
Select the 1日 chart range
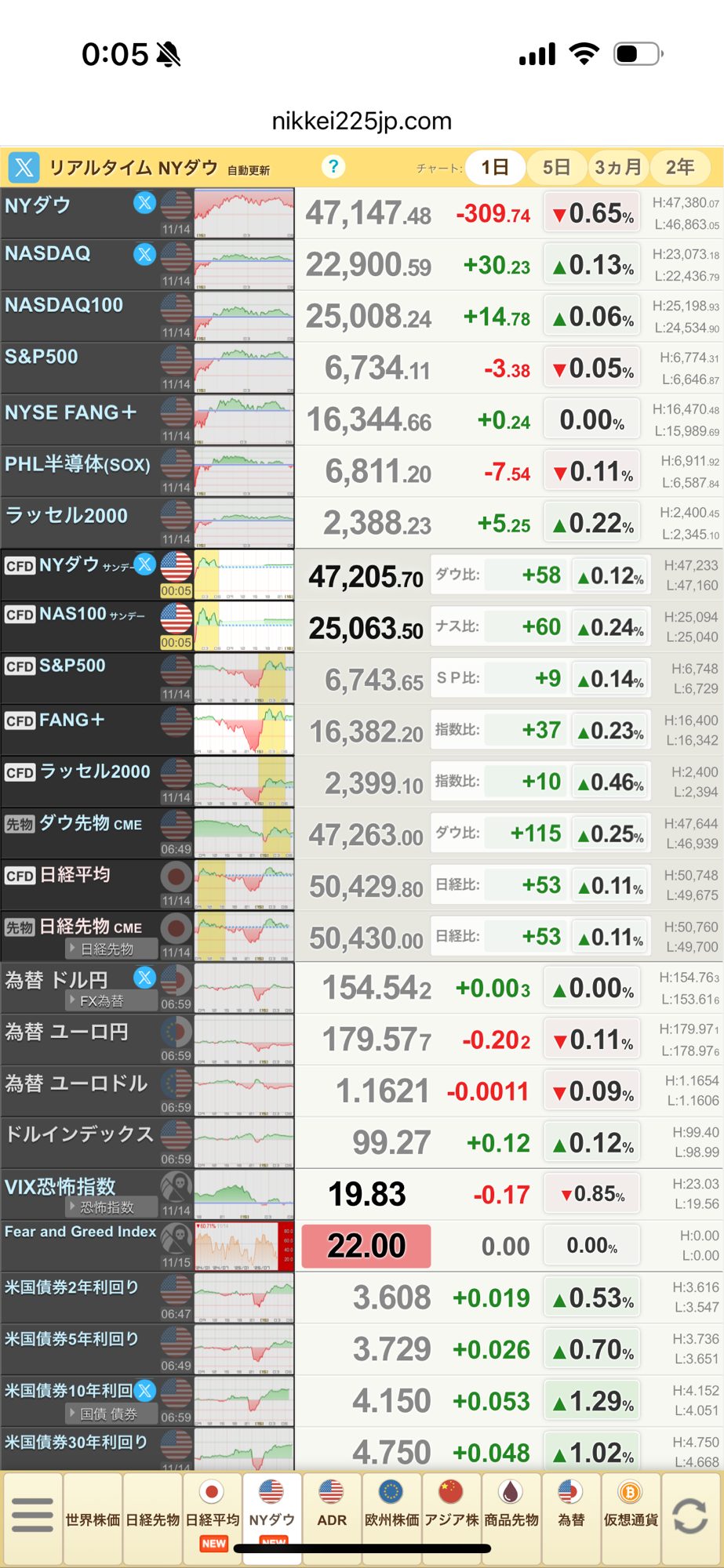coord(494,167)
